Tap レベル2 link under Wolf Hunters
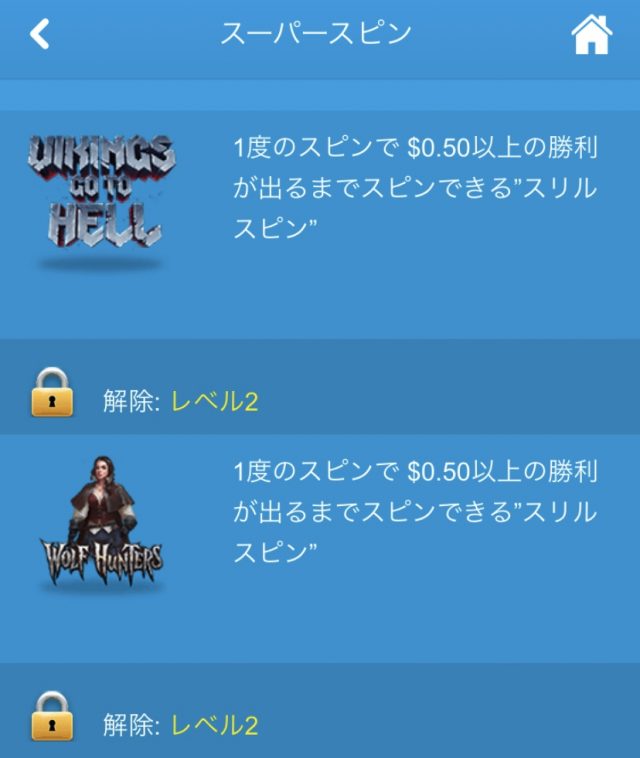640x758 pixels. 215,725
